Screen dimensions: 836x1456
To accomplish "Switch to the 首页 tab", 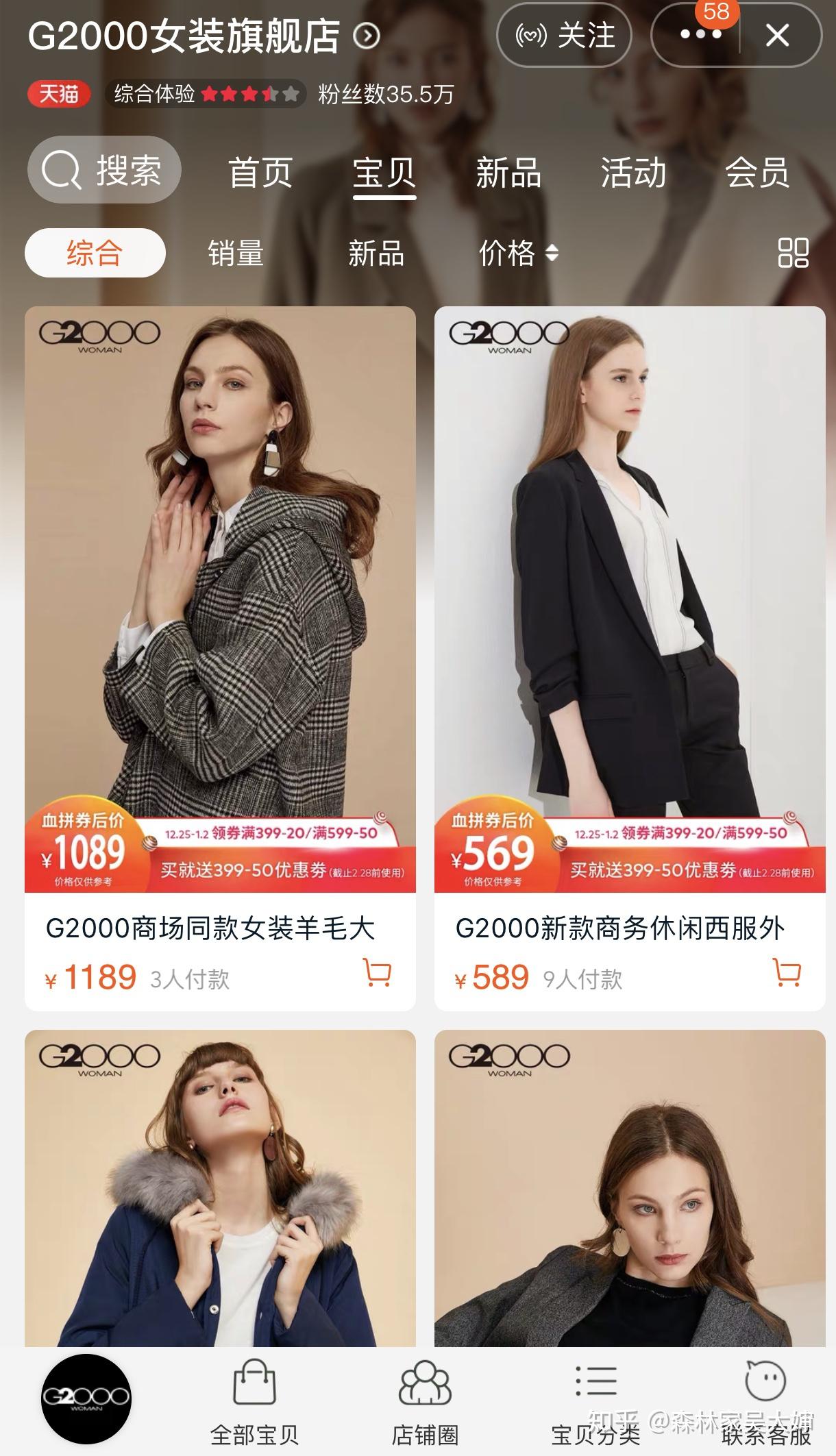I will click(x=260, y=173).
